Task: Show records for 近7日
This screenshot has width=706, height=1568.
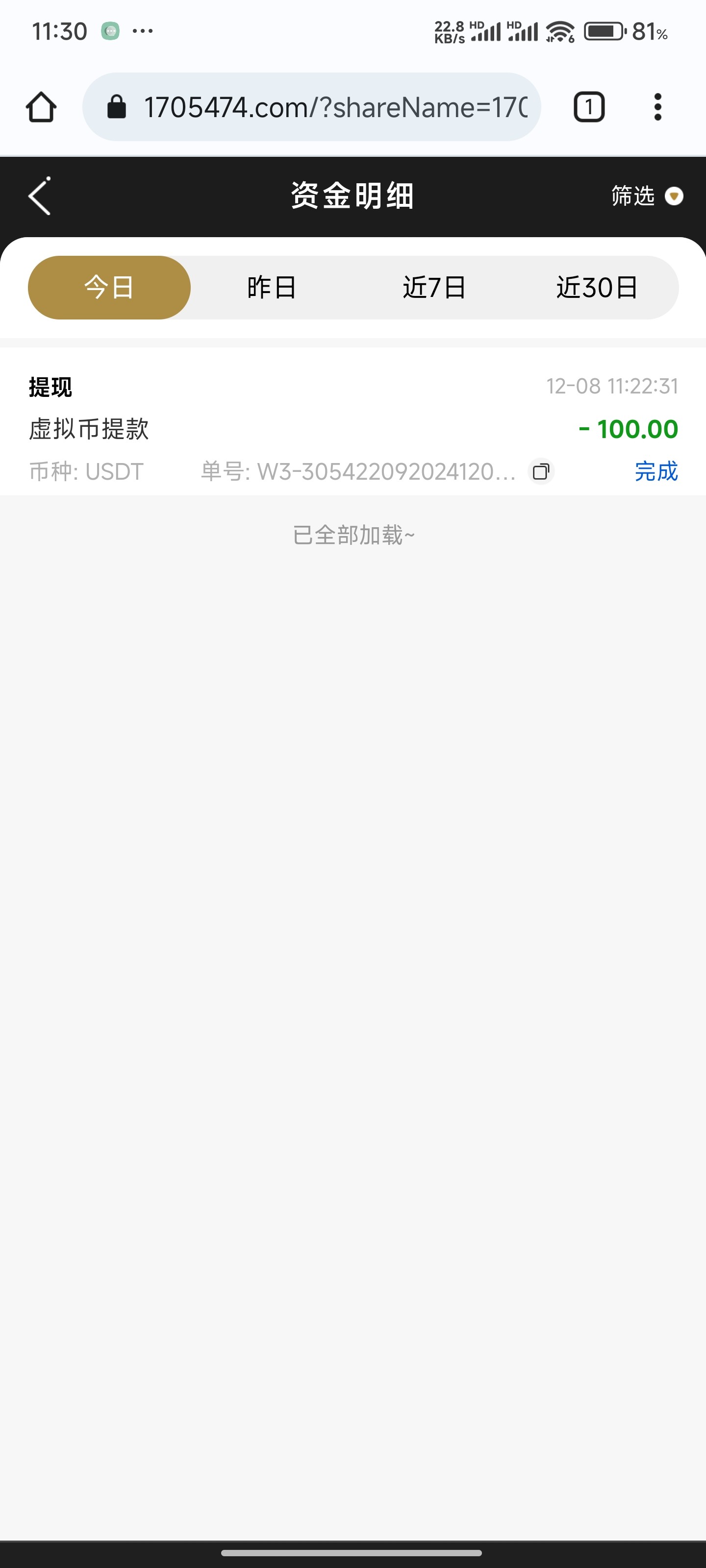Action: pyautogui.click(x=434, y=287)
